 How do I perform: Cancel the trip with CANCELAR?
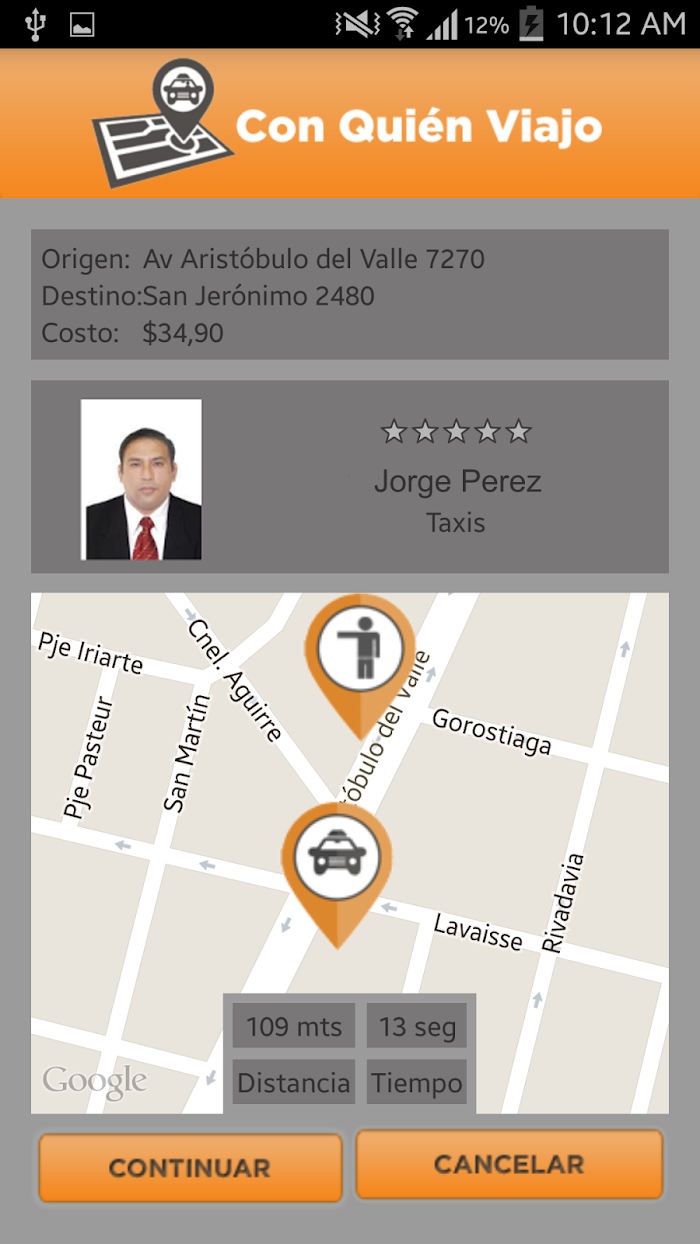(x=509, y=1164)
